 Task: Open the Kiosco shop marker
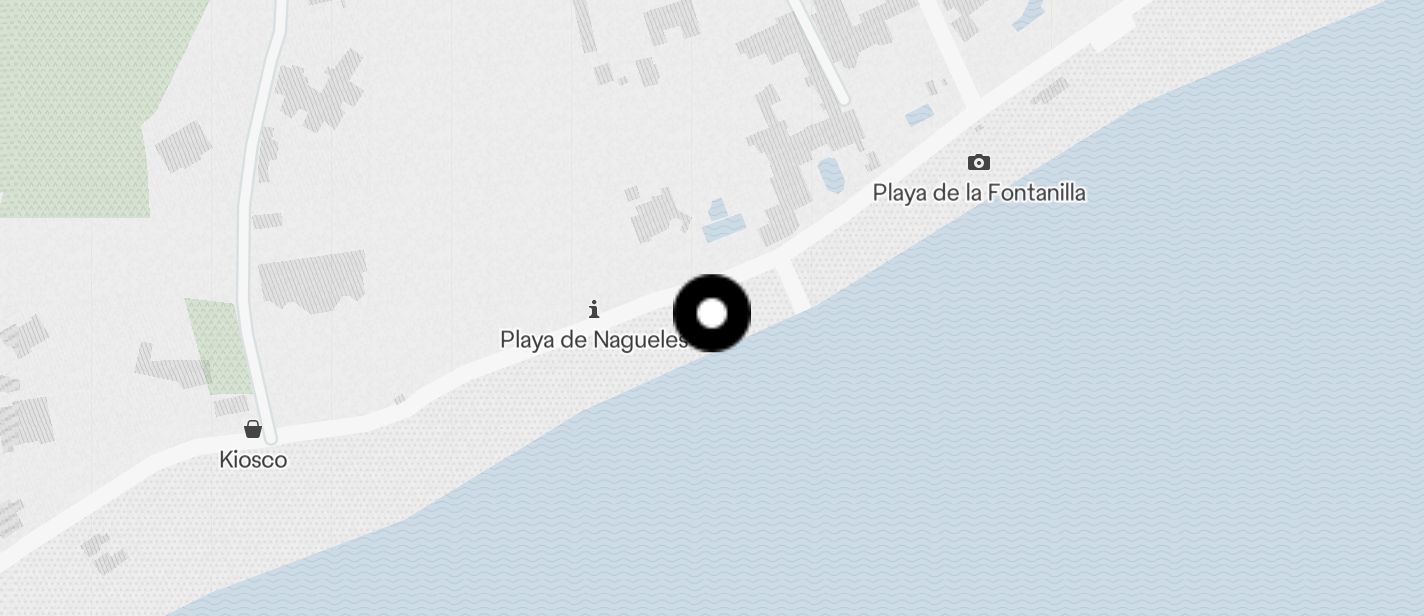coord(253,429)
